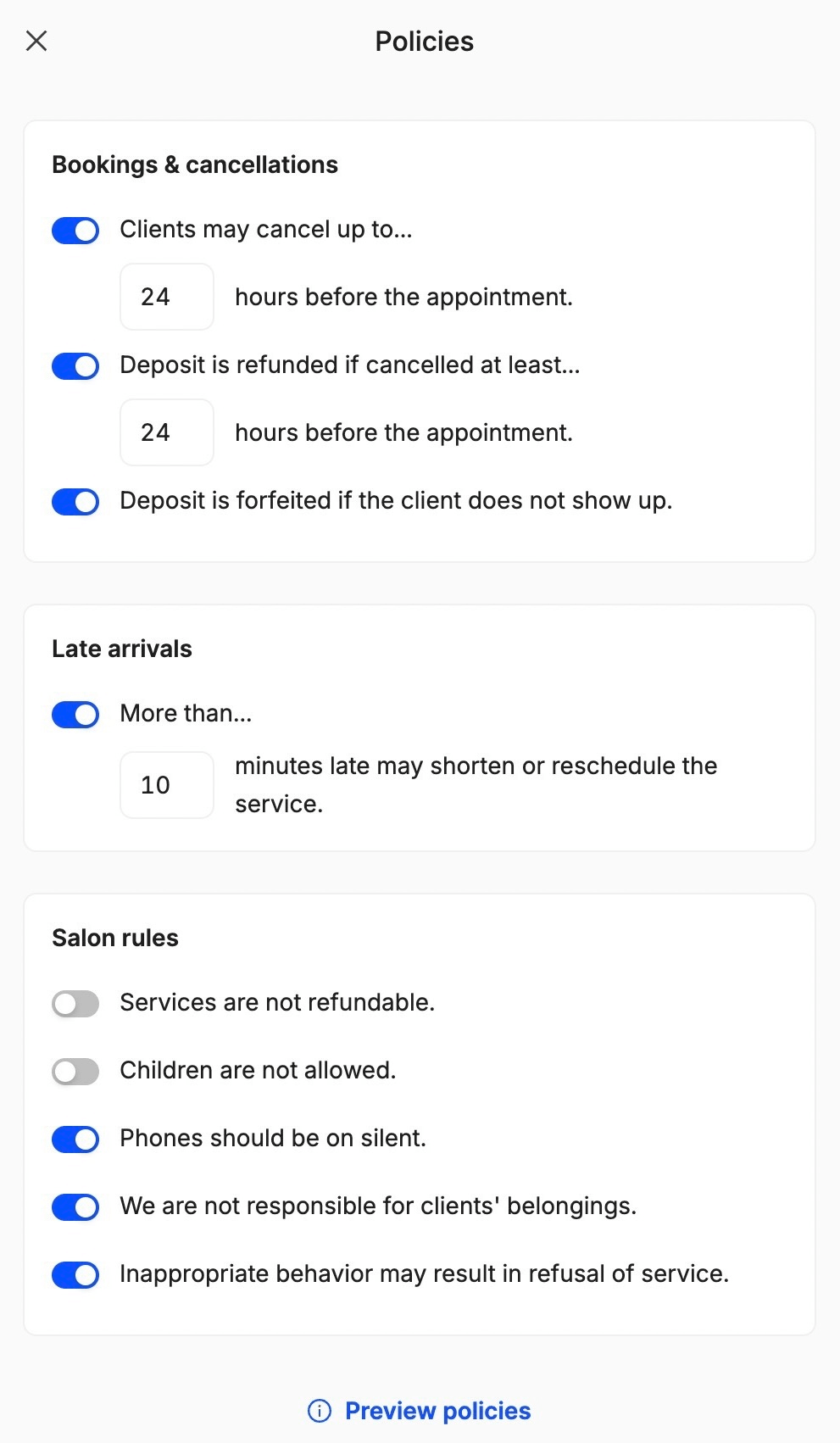The width and height of the screenshot is (840, 1443).
Task: Click "hours before the appointment" label text
Action: [x=404, y=296]
